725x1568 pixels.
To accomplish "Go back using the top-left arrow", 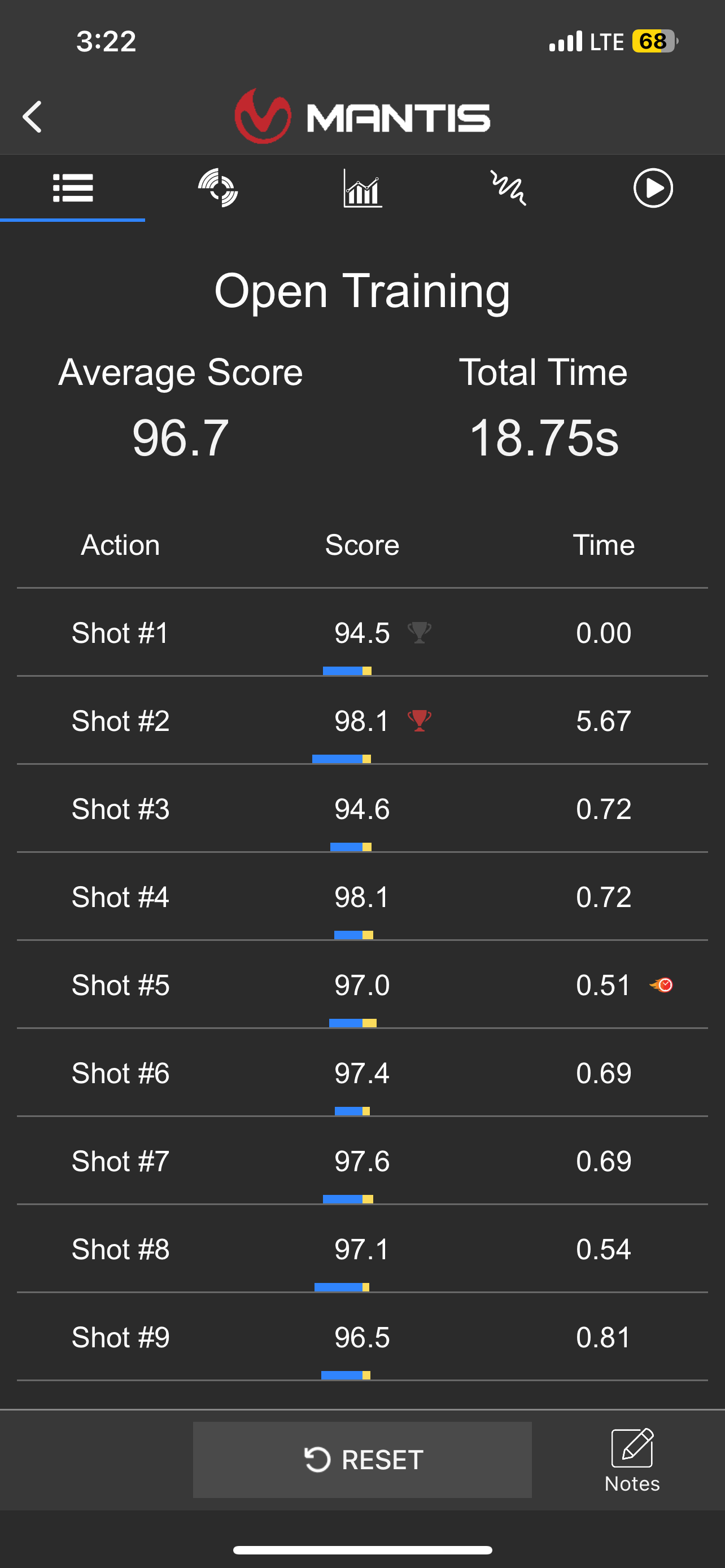I will pos(33,117).
